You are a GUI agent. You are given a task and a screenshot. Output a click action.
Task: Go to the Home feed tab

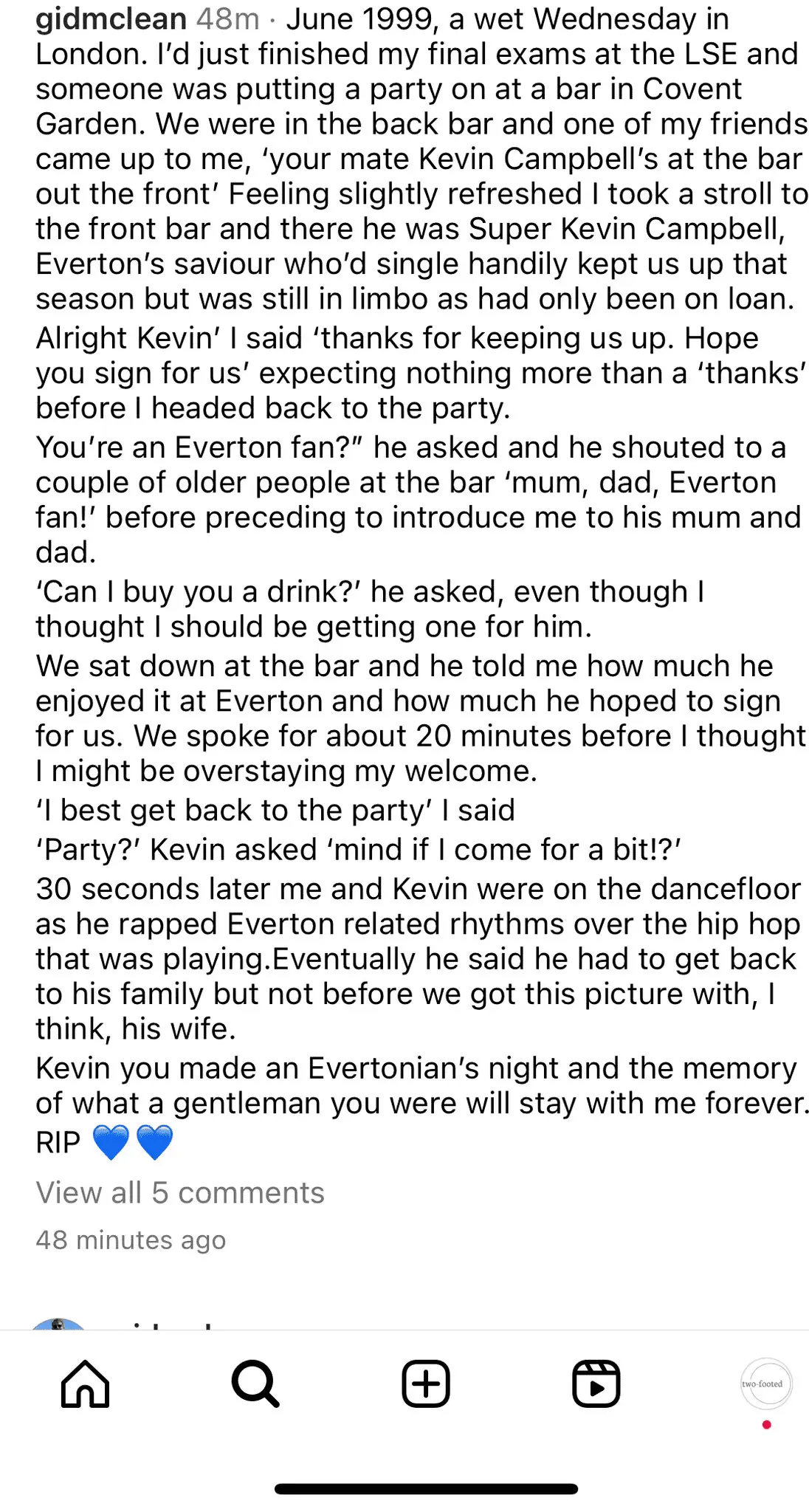[x=85, y=1384]
